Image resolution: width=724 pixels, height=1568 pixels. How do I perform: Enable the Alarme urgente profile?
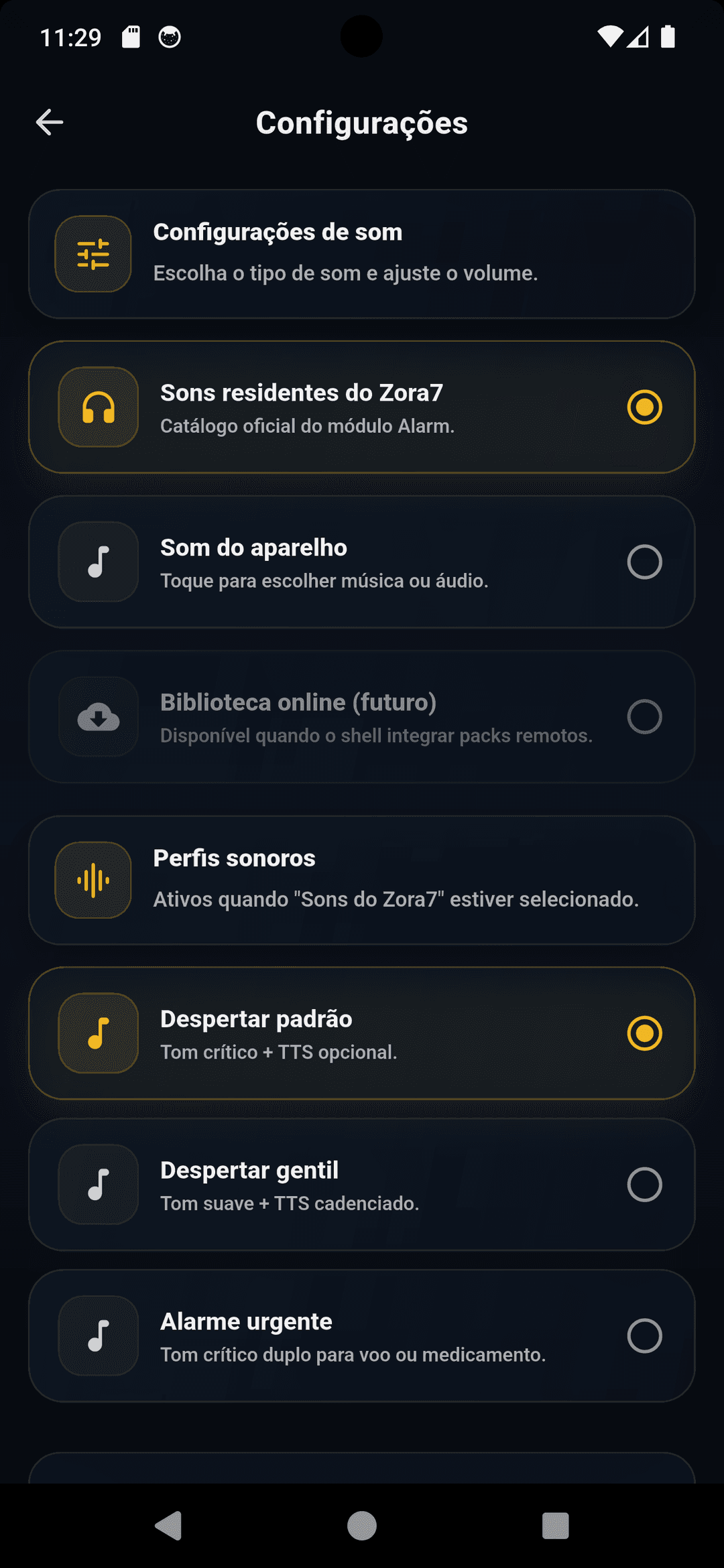[x=645, y=1335]
